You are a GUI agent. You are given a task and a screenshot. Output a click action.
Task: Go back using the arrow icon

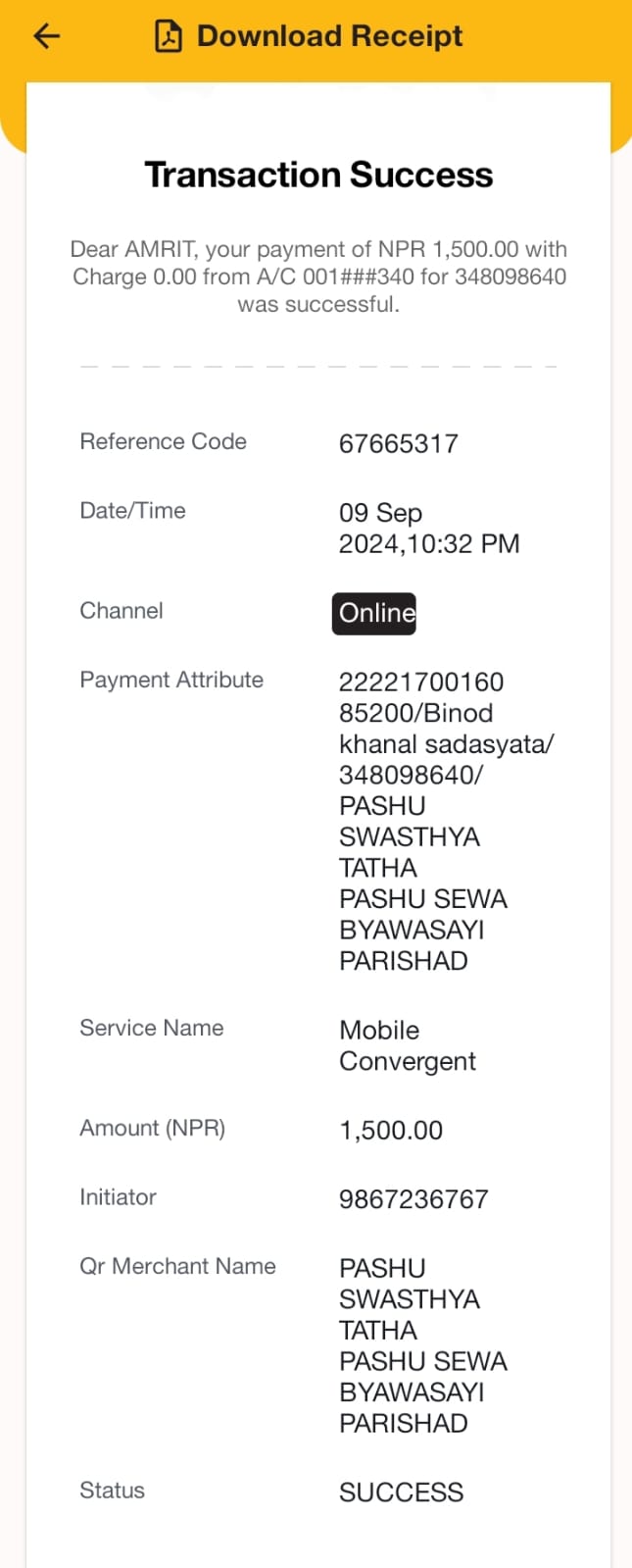47,36
